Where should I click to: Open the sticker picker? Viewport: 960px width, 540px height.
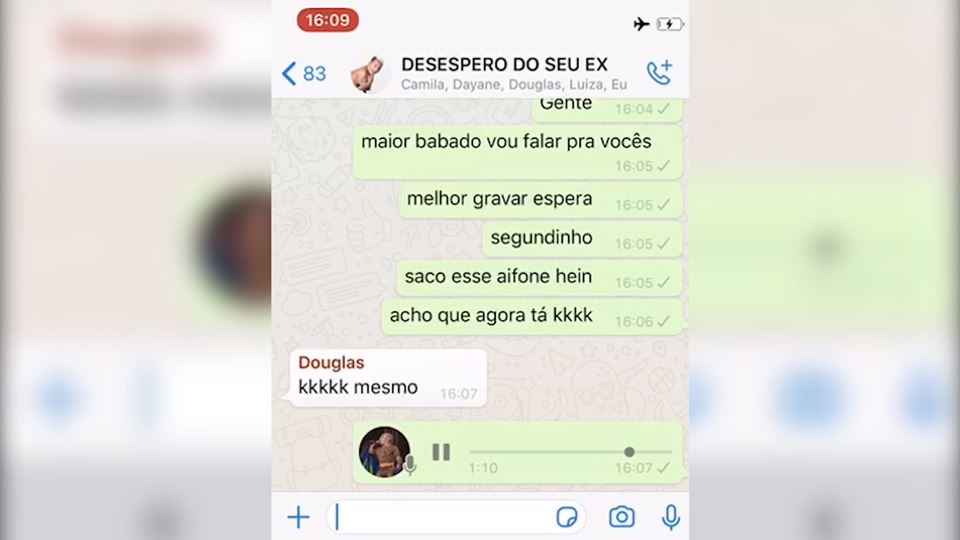tap(567, 517)
